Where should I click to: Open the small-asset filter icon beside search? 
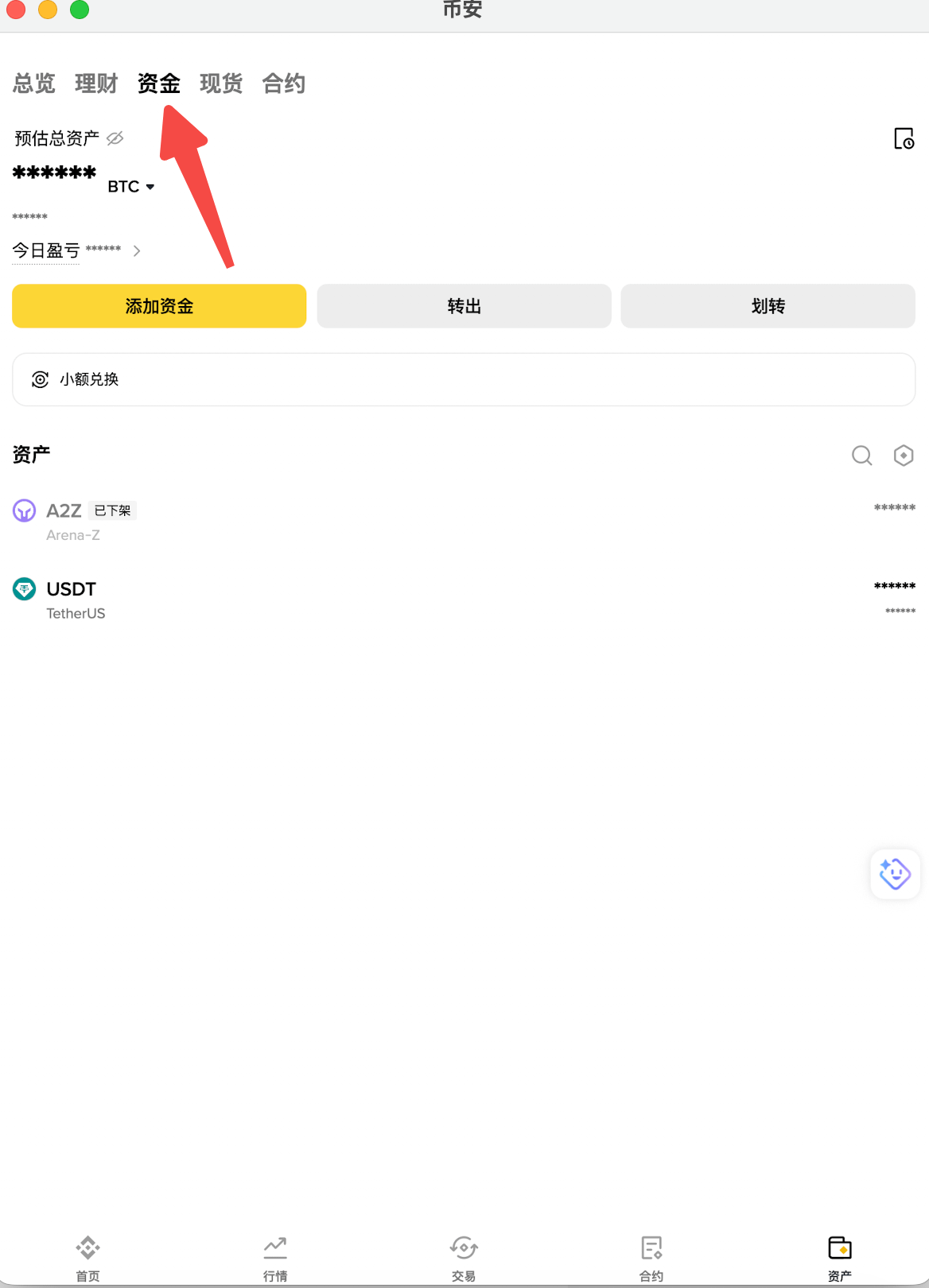tap(904, 456)
